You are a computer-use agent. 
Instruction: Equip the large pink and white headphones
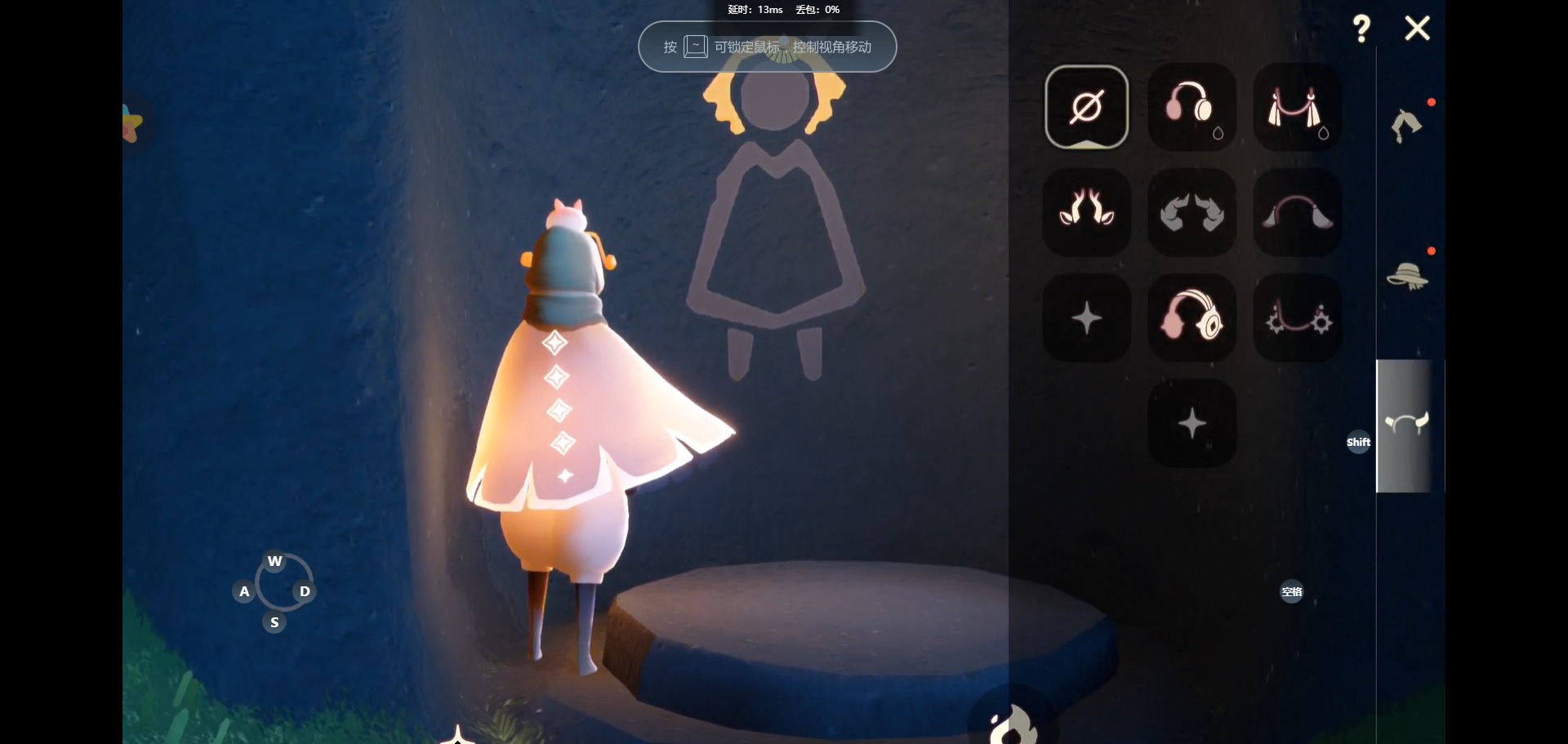point(1191,317)
